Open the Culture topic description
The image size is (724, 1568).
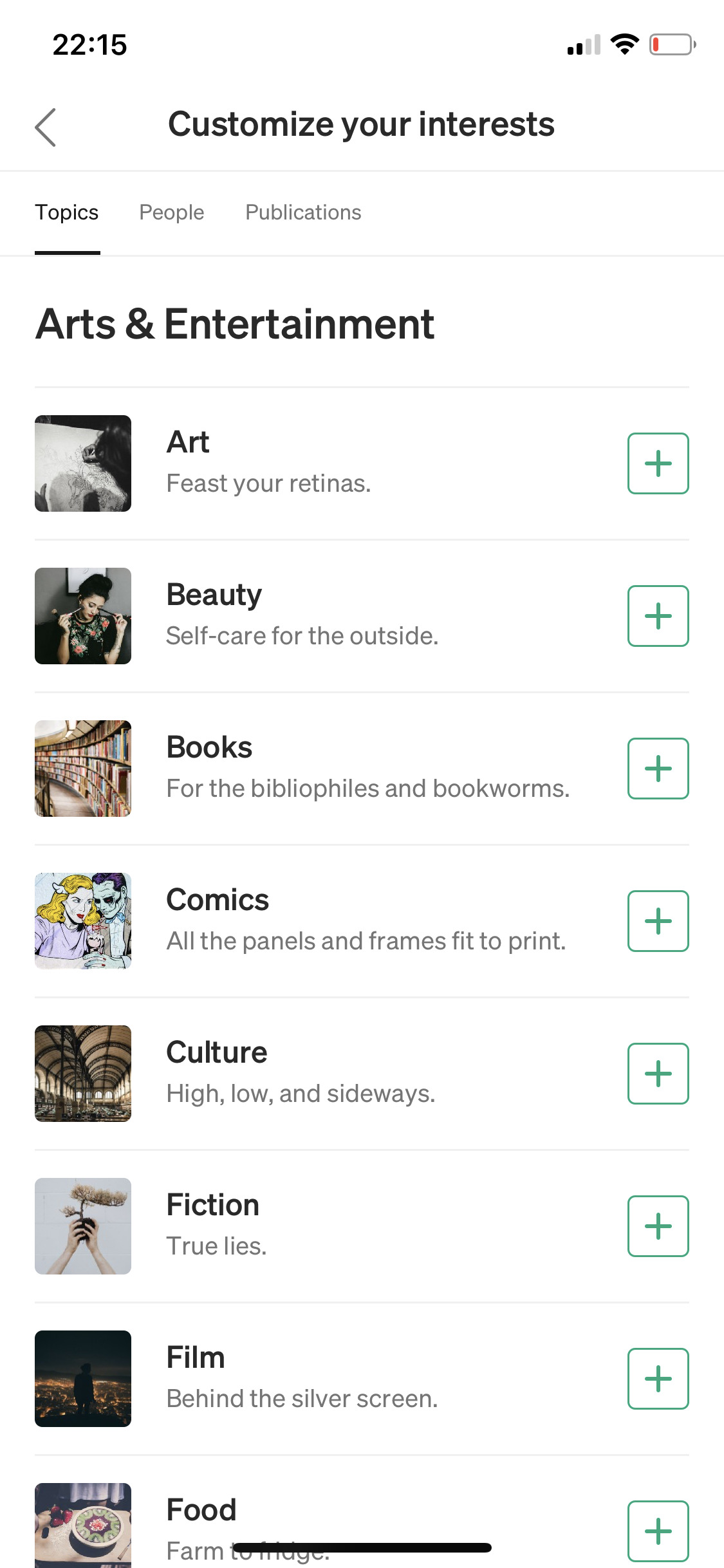click(301, 1093)
